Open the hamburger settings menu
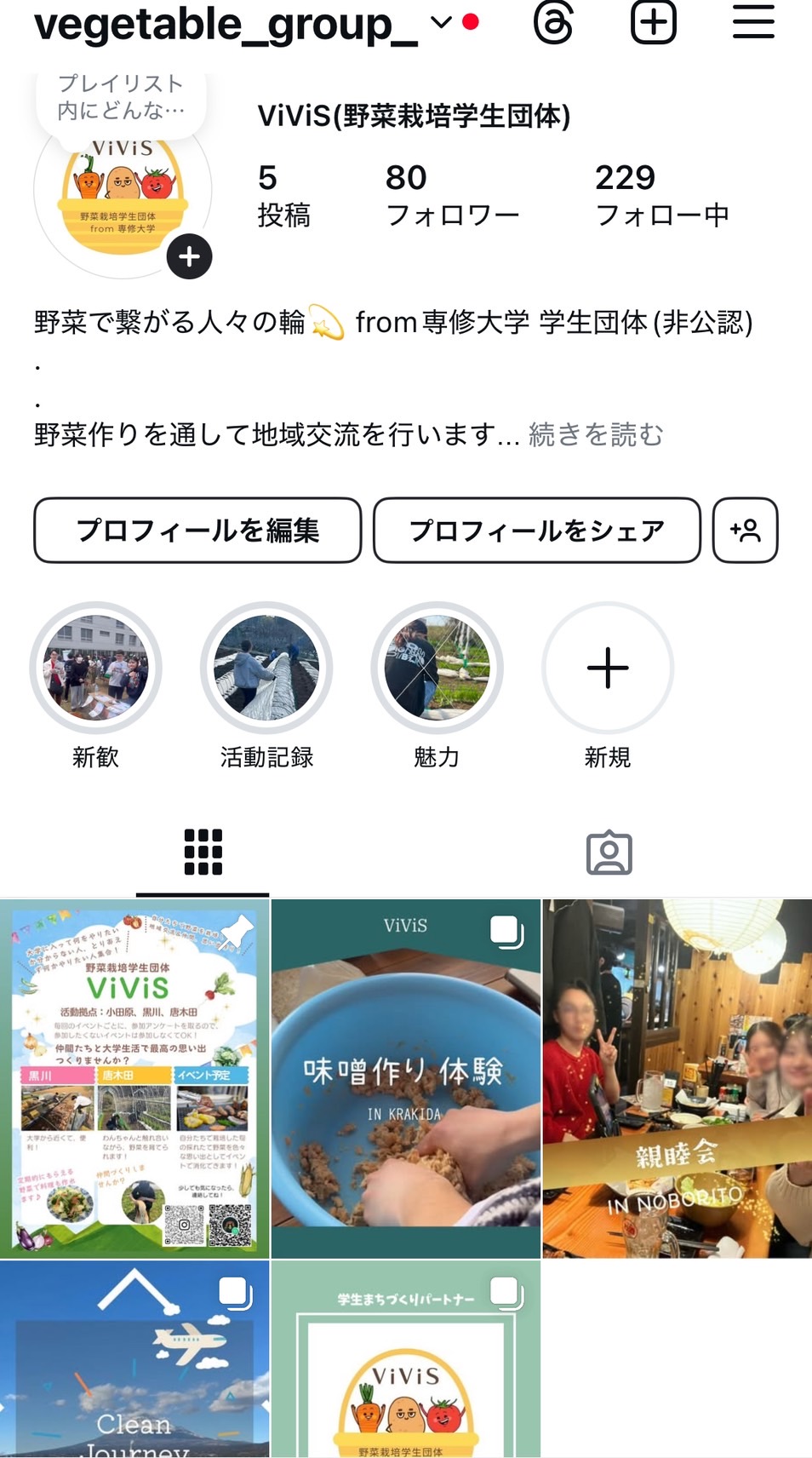812x1458 pixels. coord(753,23)
